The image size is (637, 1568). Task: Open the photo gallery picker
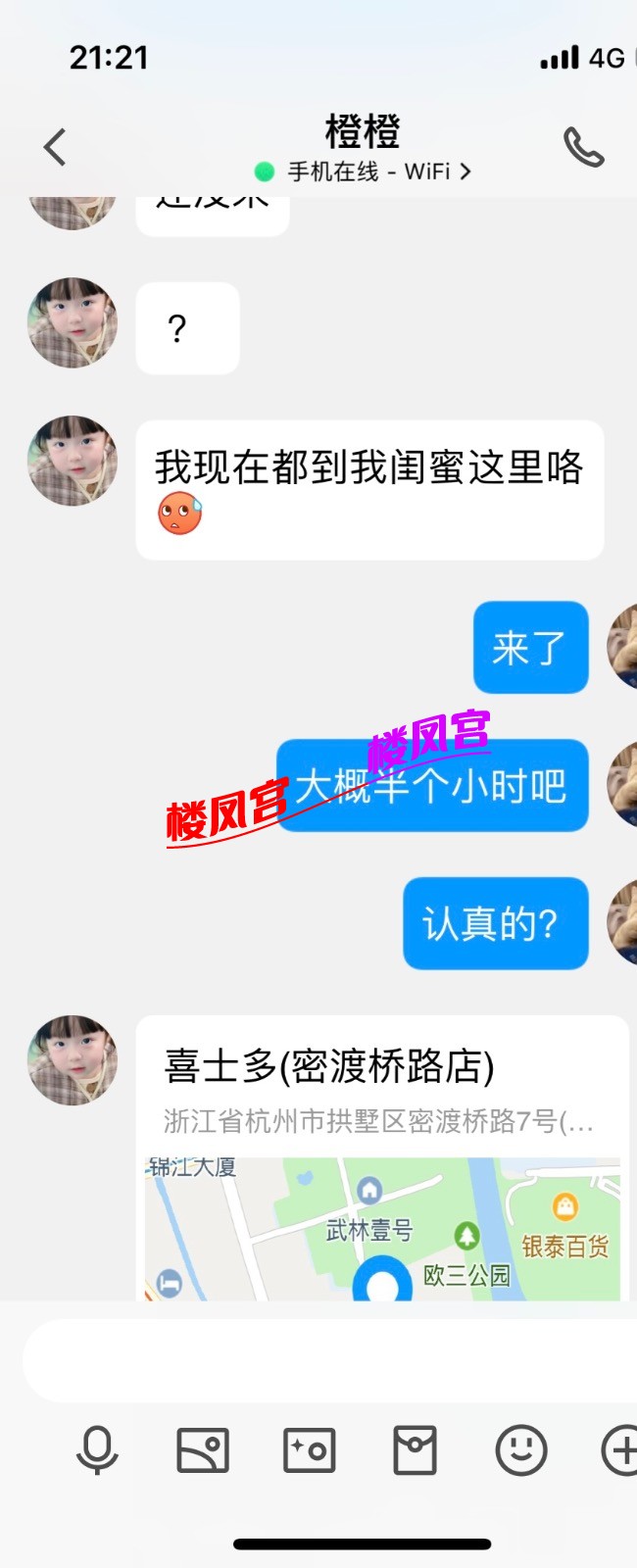click(x=203, y=1449)
